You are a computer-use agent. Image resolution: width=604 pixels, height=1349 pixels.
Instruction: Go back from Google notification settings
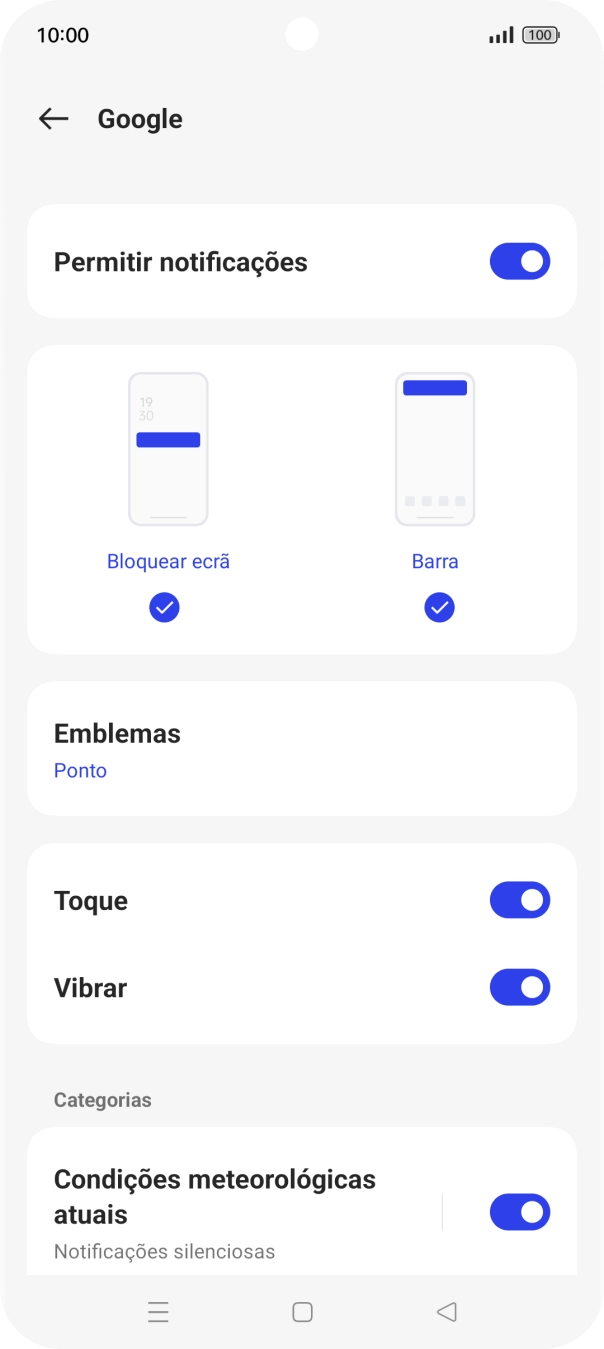(x=53, y=119)
